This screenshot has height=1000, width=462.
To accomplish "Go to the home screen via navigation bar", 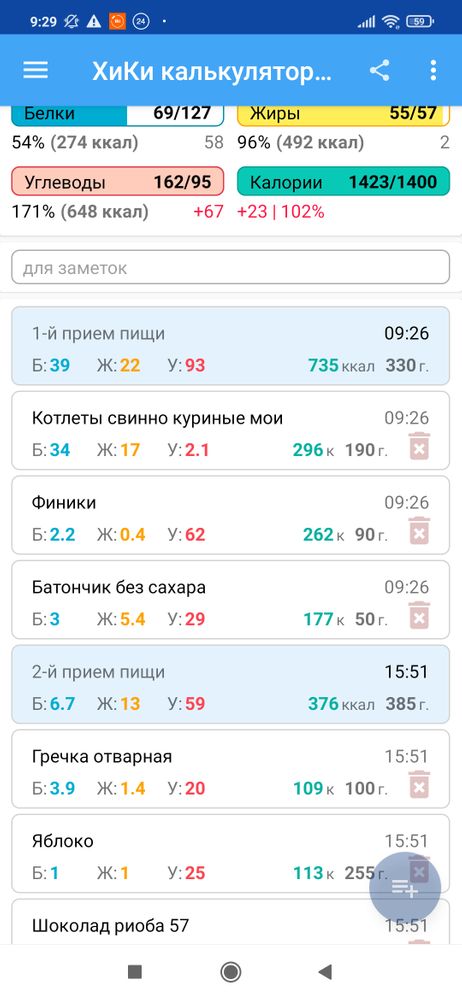I will (230, 972).
